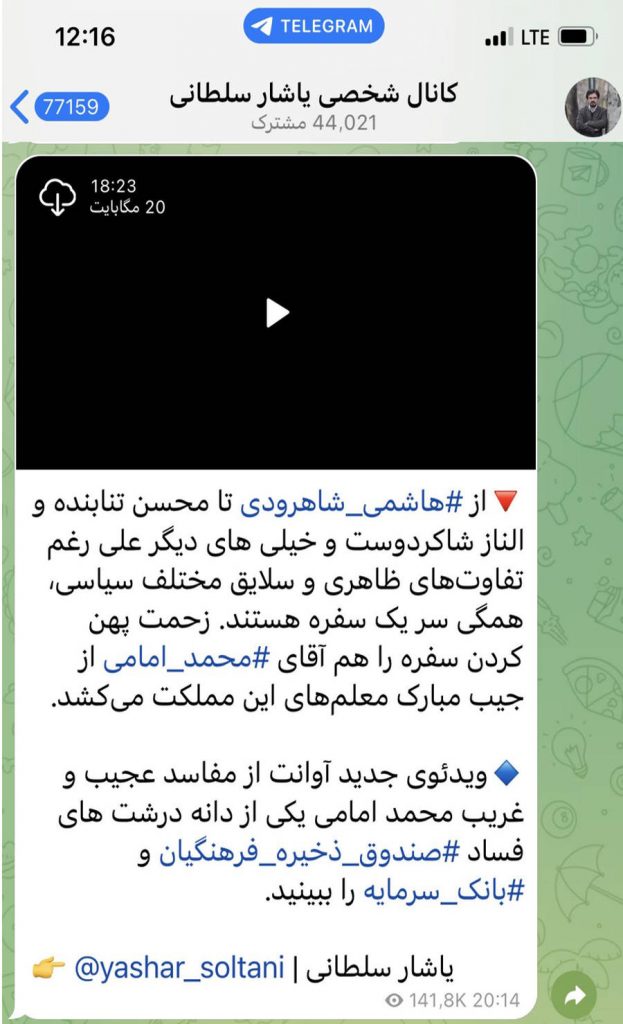Forward this post with the share arrow

tap(575, 996)
